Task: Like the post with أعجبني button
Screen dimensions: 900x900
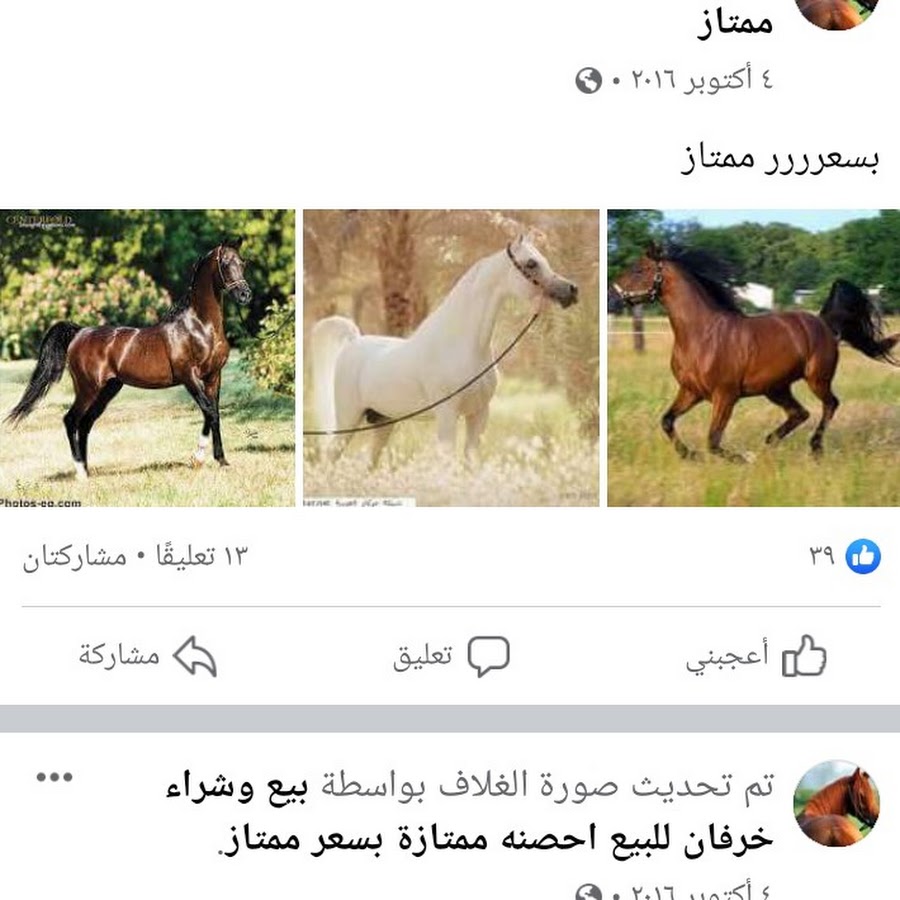Action: point(756,657)
